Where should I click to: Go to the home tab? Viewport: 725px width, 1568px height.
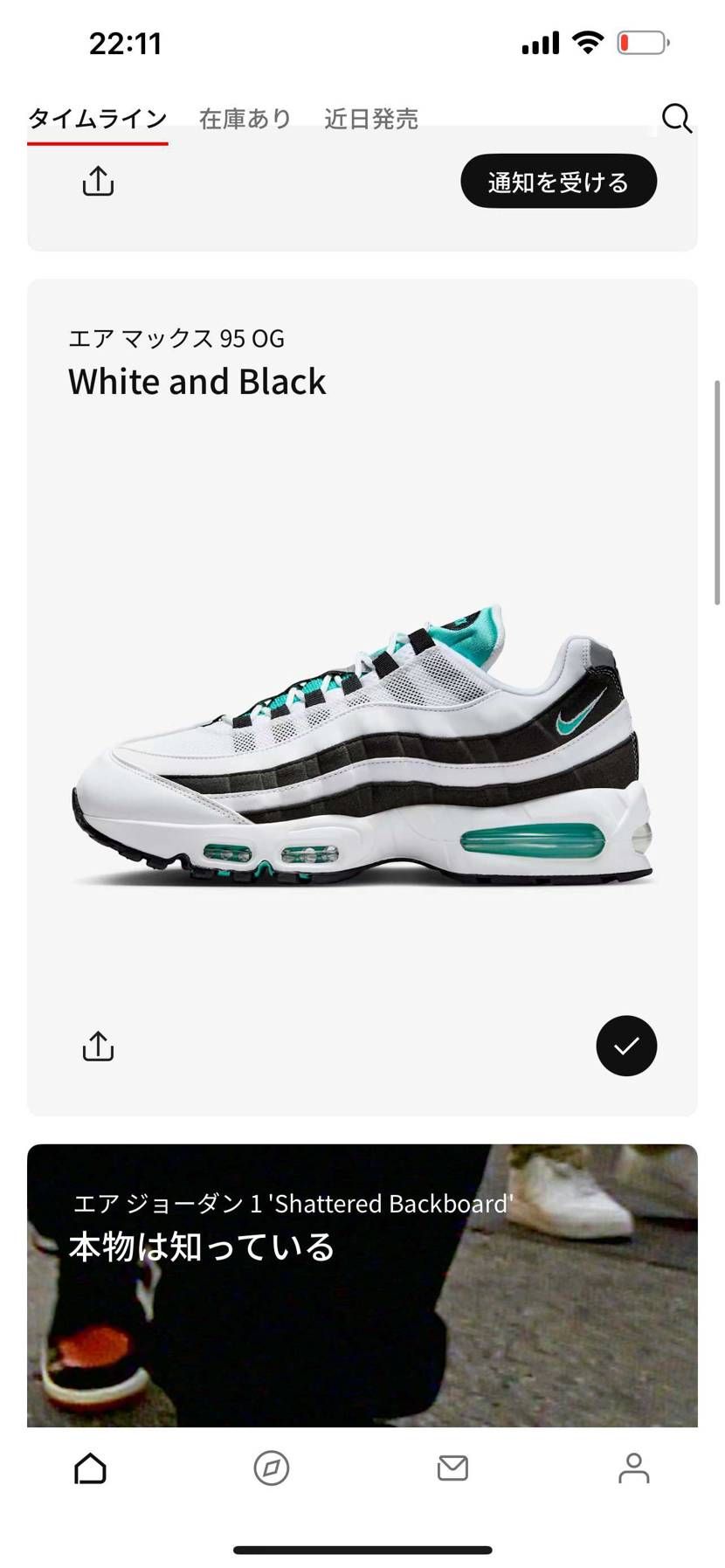point(90,1468)
